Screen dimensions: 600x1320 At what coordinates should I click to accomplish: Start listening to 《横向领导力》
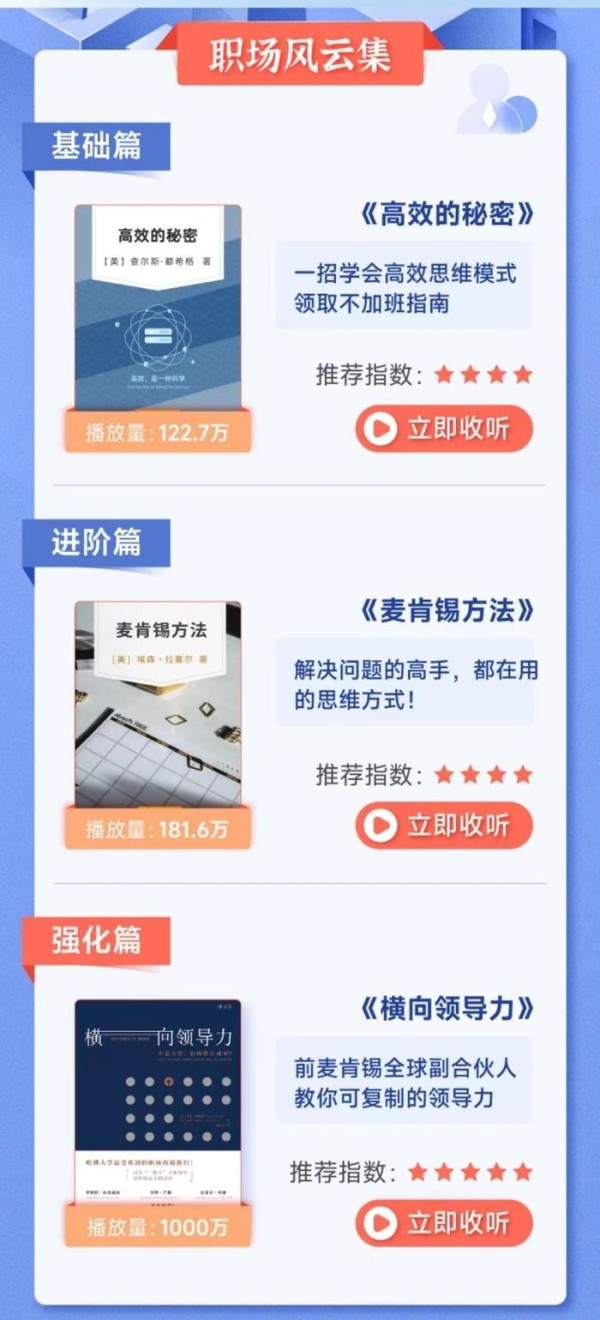(443, 1222)
